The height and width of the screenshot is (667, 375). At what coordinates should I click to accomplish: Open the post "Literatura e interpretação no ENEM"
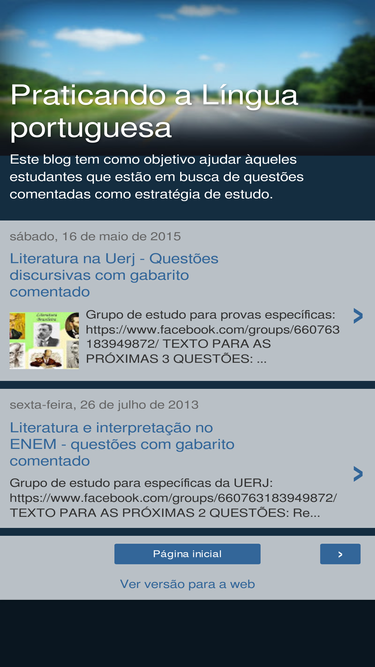(122, 444)
